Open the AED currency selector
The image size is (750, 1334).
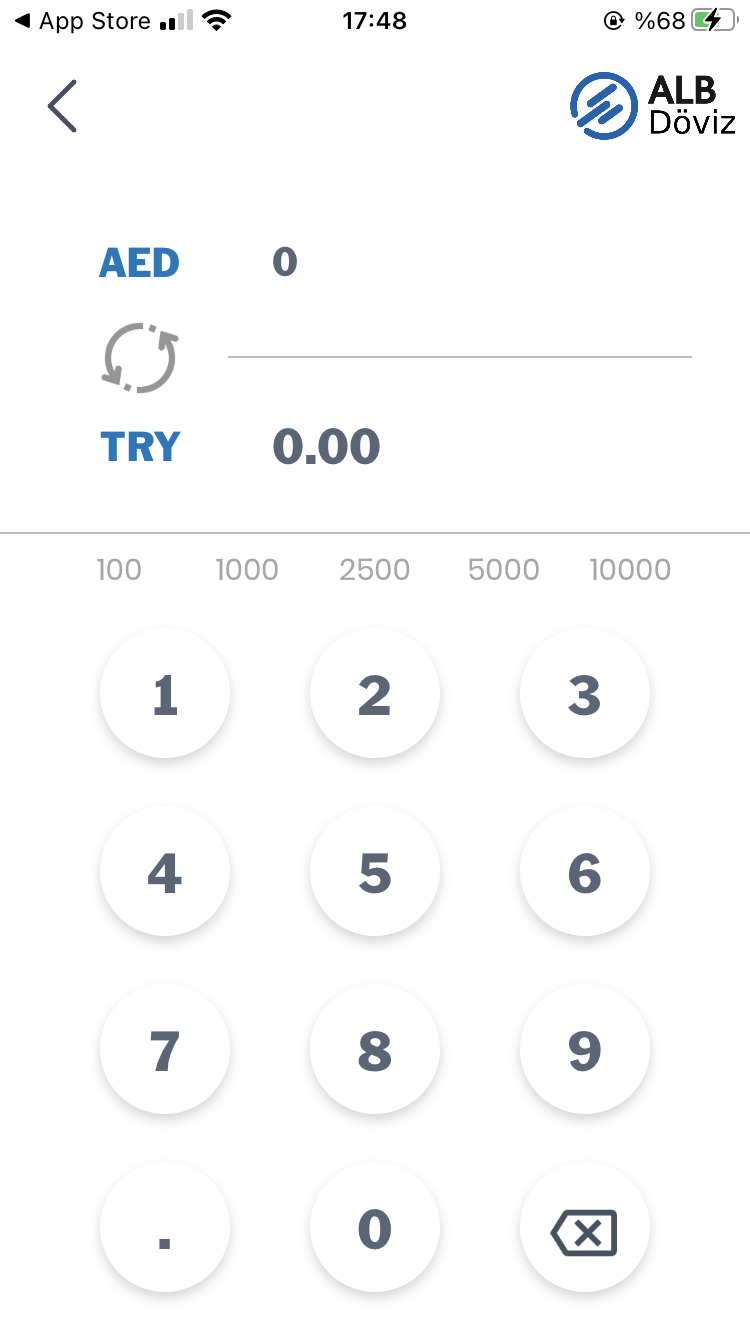(139, 262)
